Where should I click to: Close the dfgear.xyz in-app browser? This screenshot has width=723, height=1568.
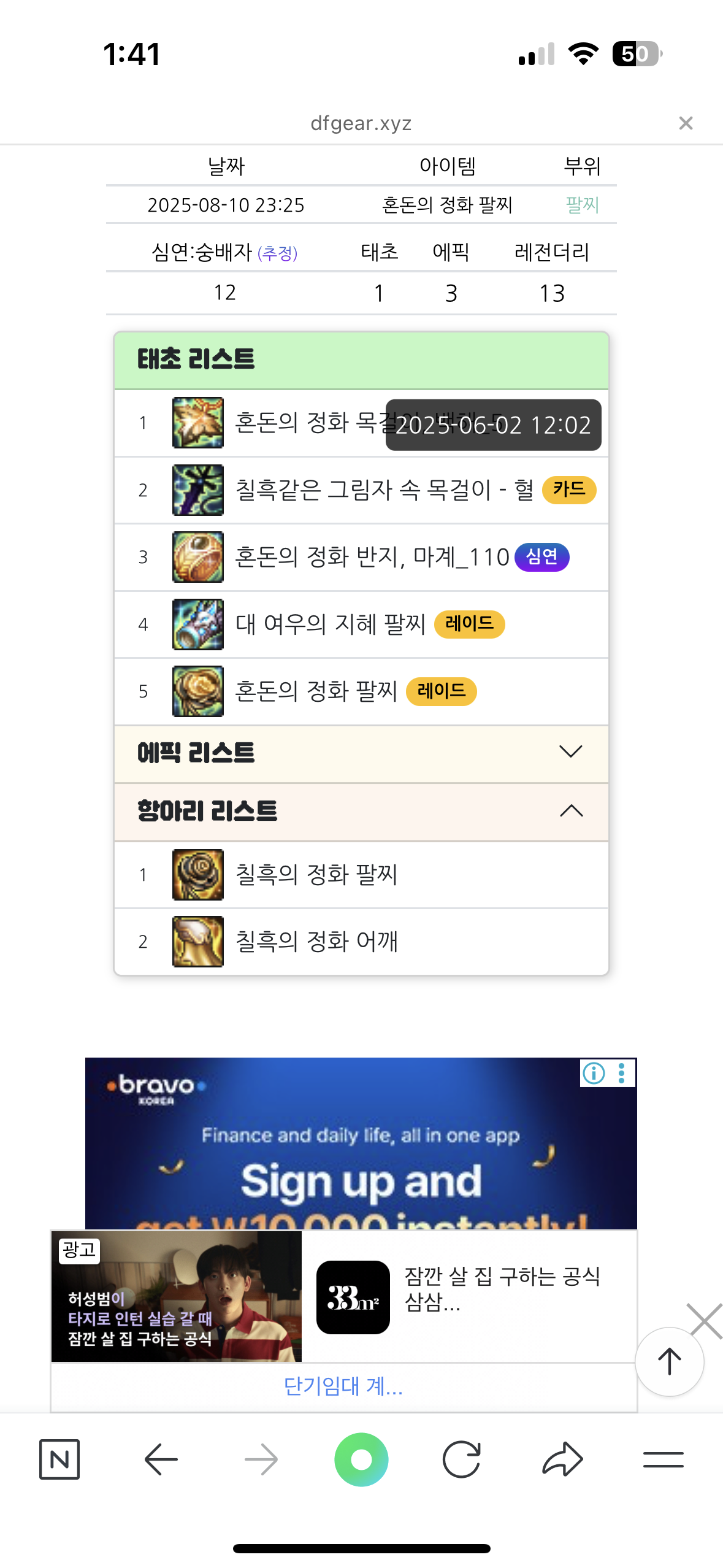click(686, 123)
